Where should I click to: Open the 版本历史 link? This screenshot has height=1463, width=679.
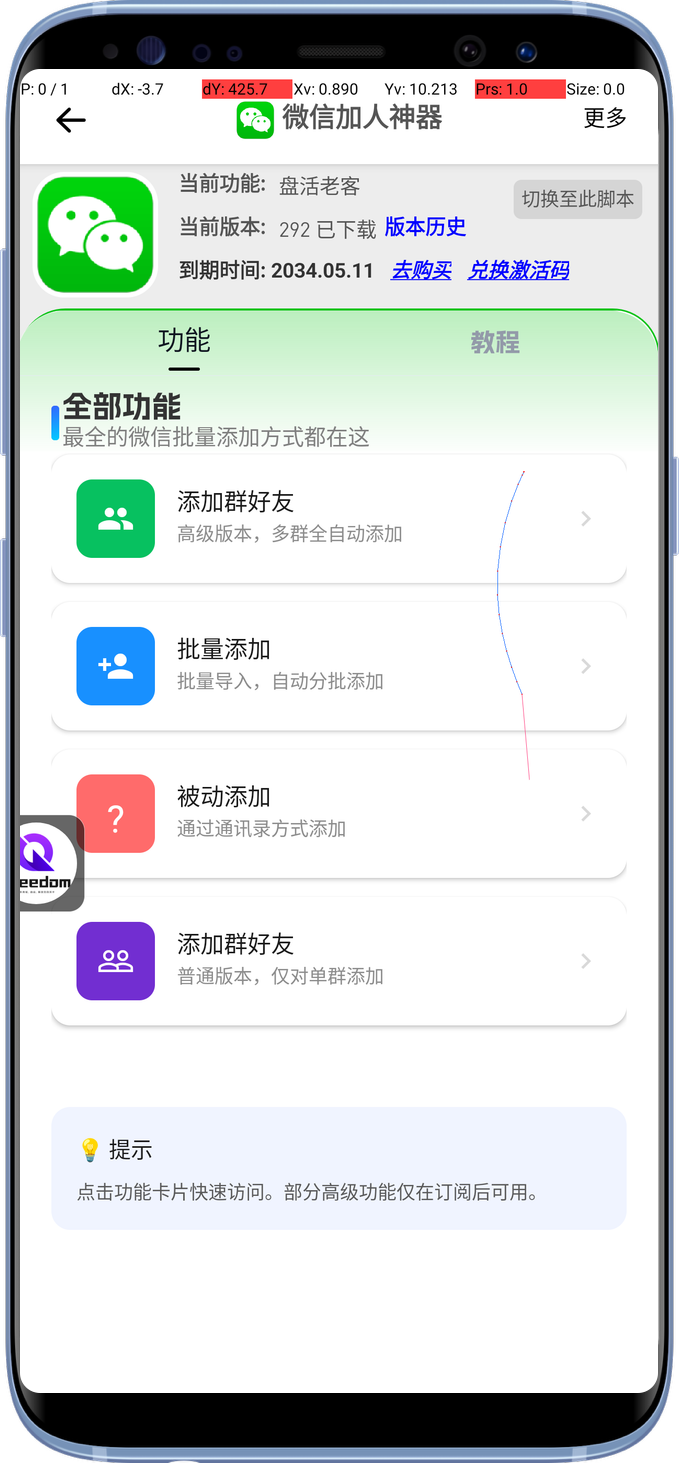tap(425, 227)
